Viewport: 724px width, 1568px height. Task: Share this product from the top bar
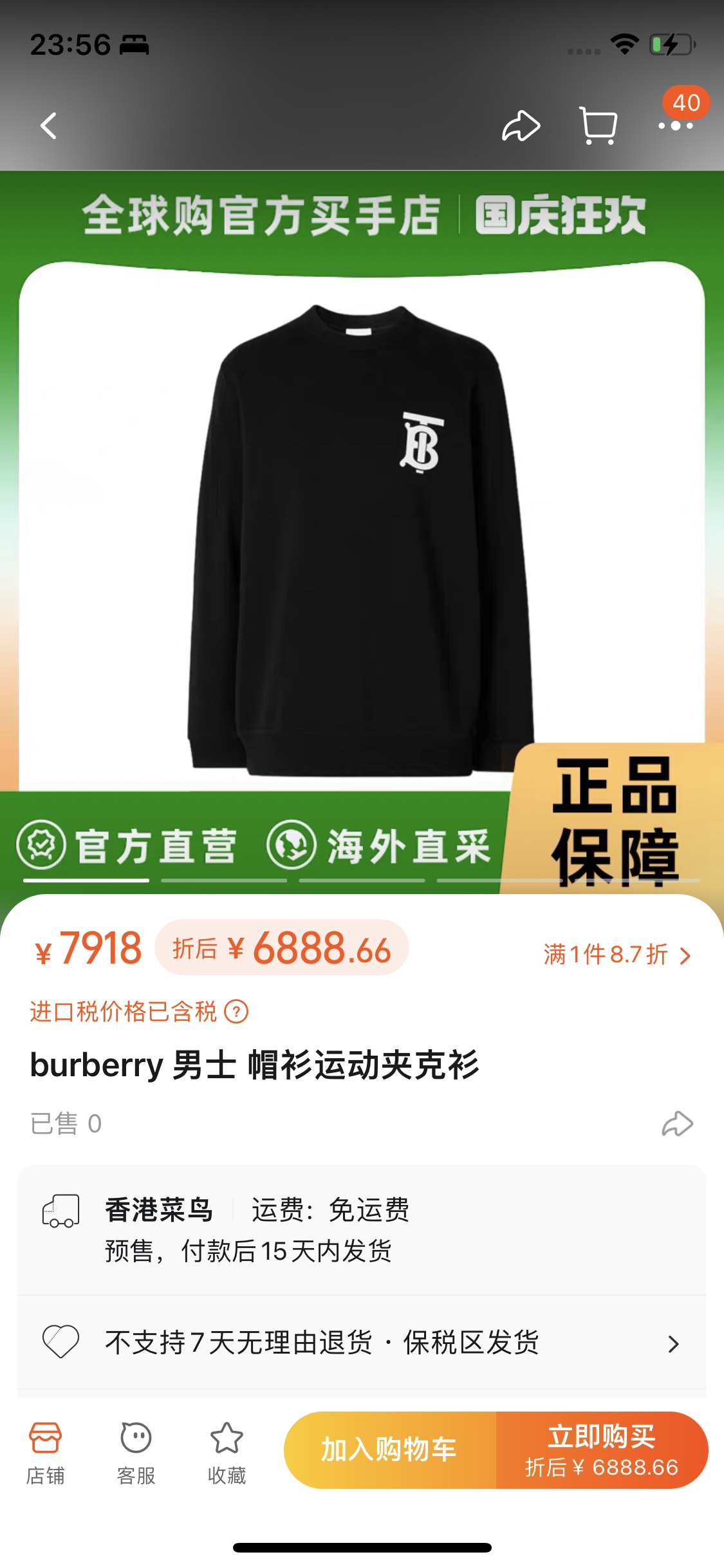pos(521,126)
